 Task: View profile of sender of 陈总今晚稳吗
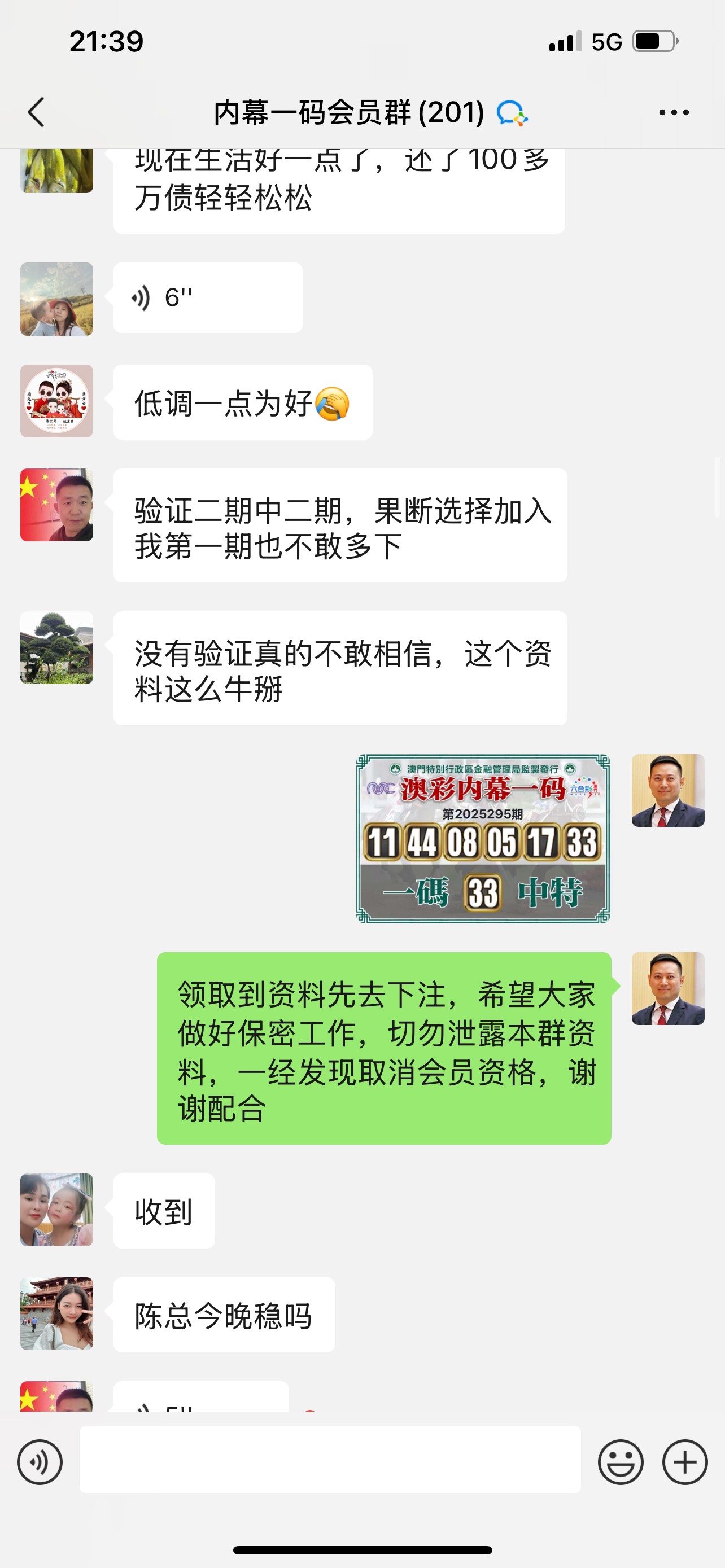pos(56,1313)
